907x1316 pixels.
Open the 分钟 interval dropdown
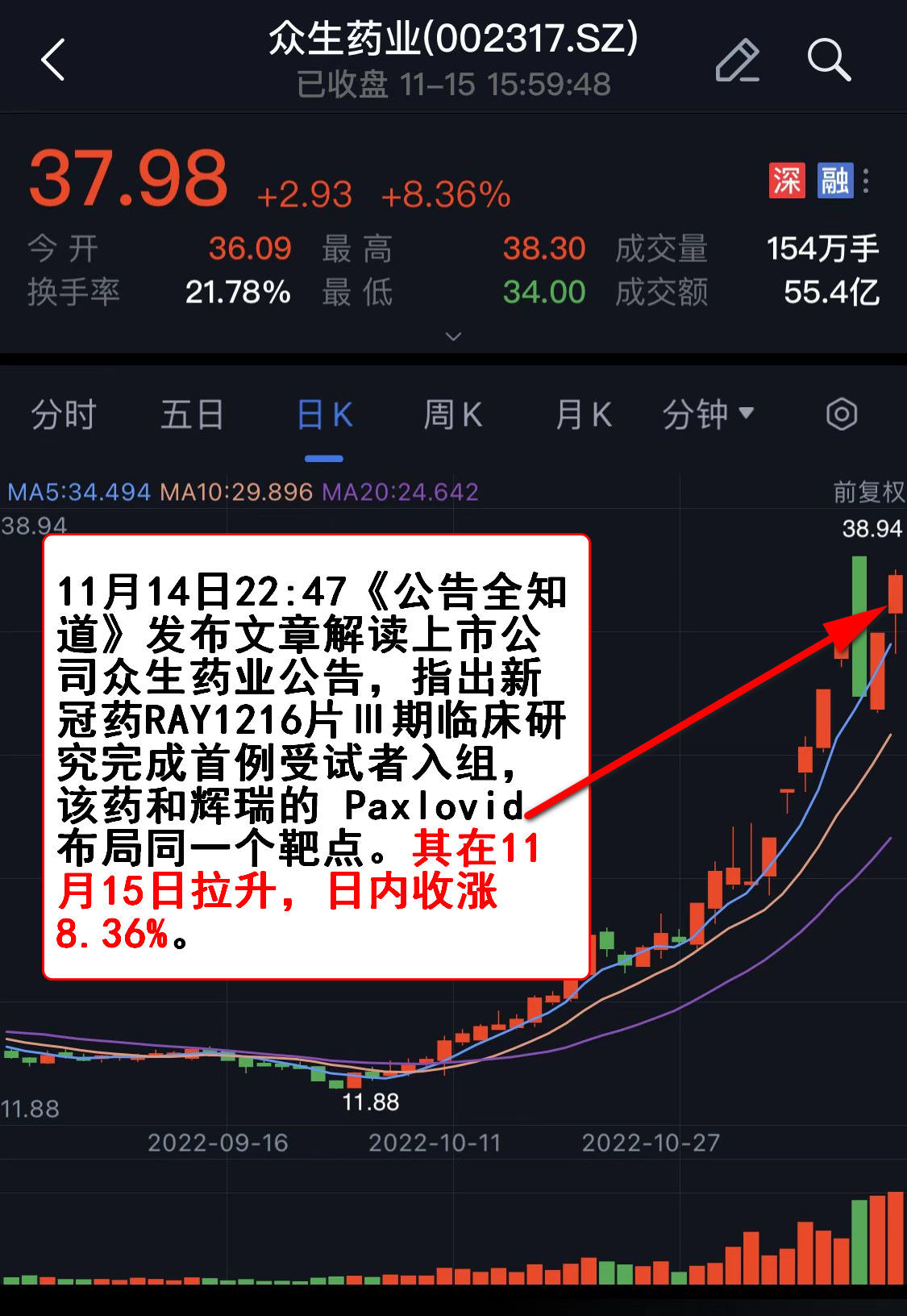[x=708, y=415]
